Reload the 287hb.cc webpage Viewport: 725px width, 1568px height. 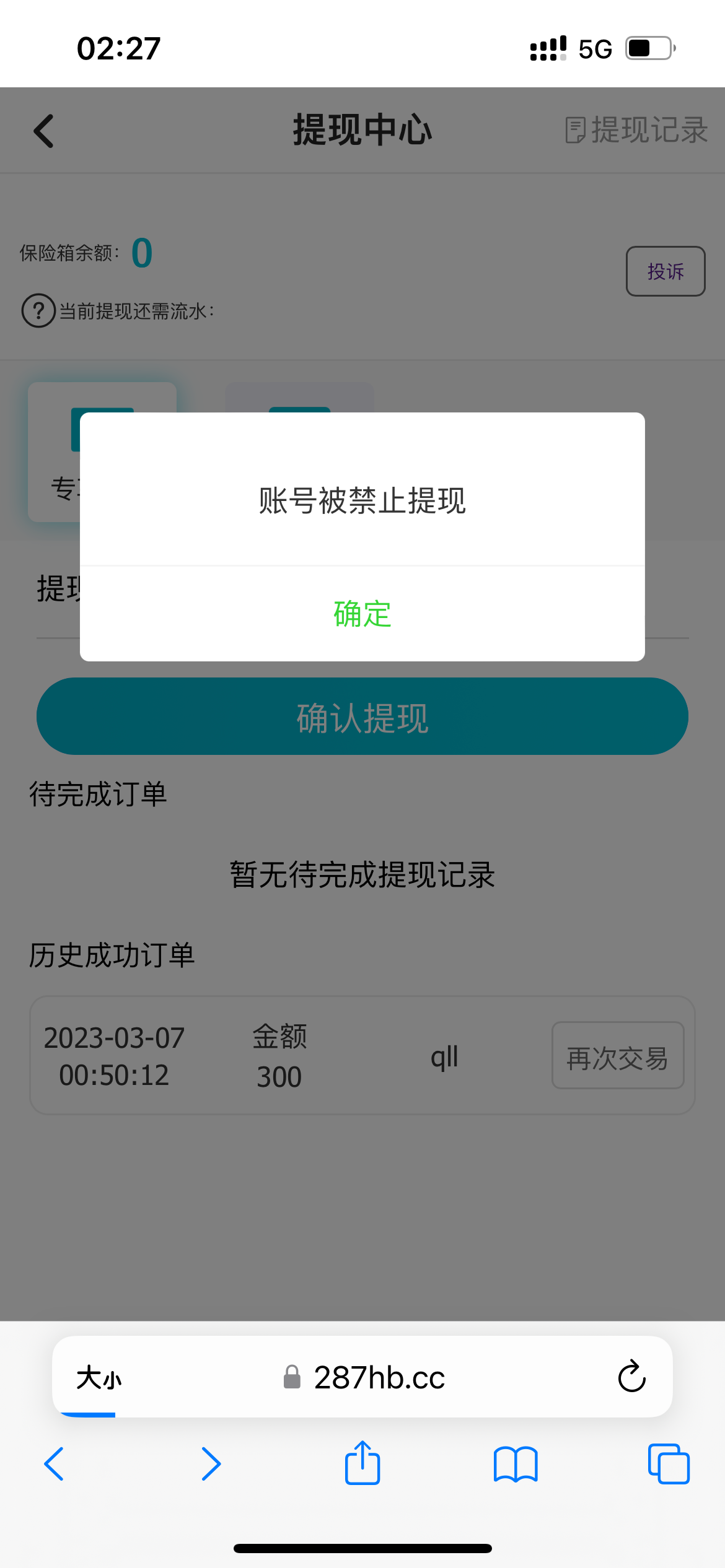(x=631, y=1377)
